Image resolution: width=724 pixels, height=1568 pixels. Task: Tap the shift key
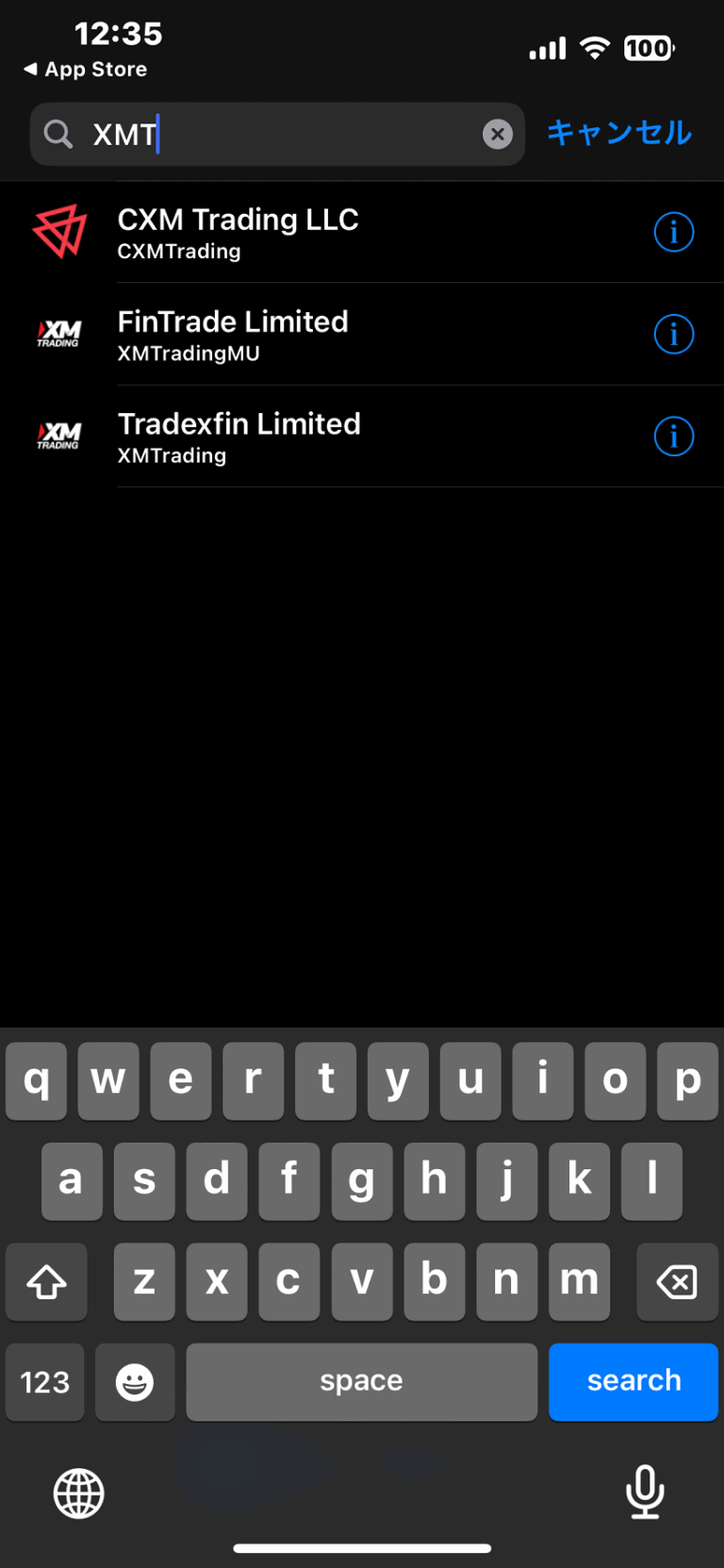[x=46, y=1280]
